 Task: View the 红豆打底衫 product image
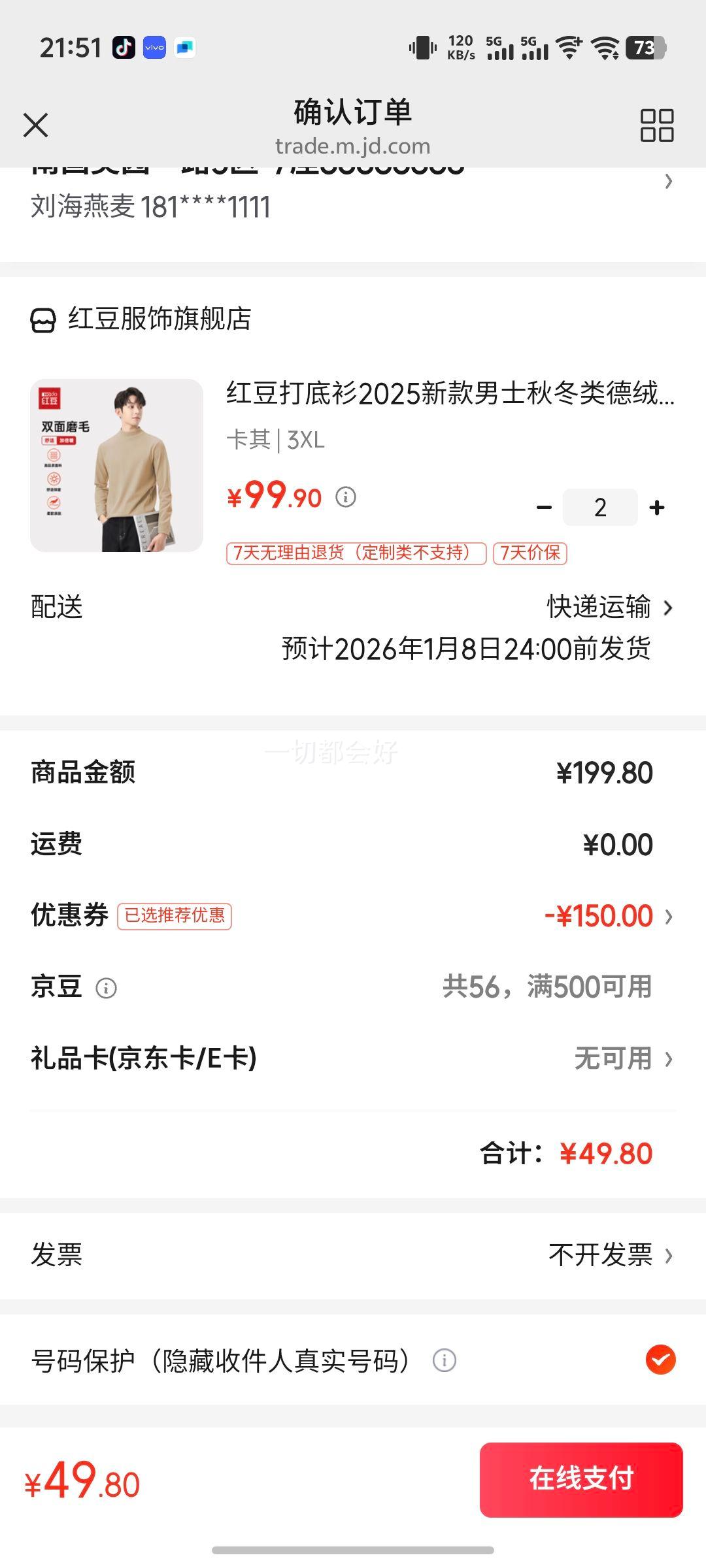click(117, 465)
